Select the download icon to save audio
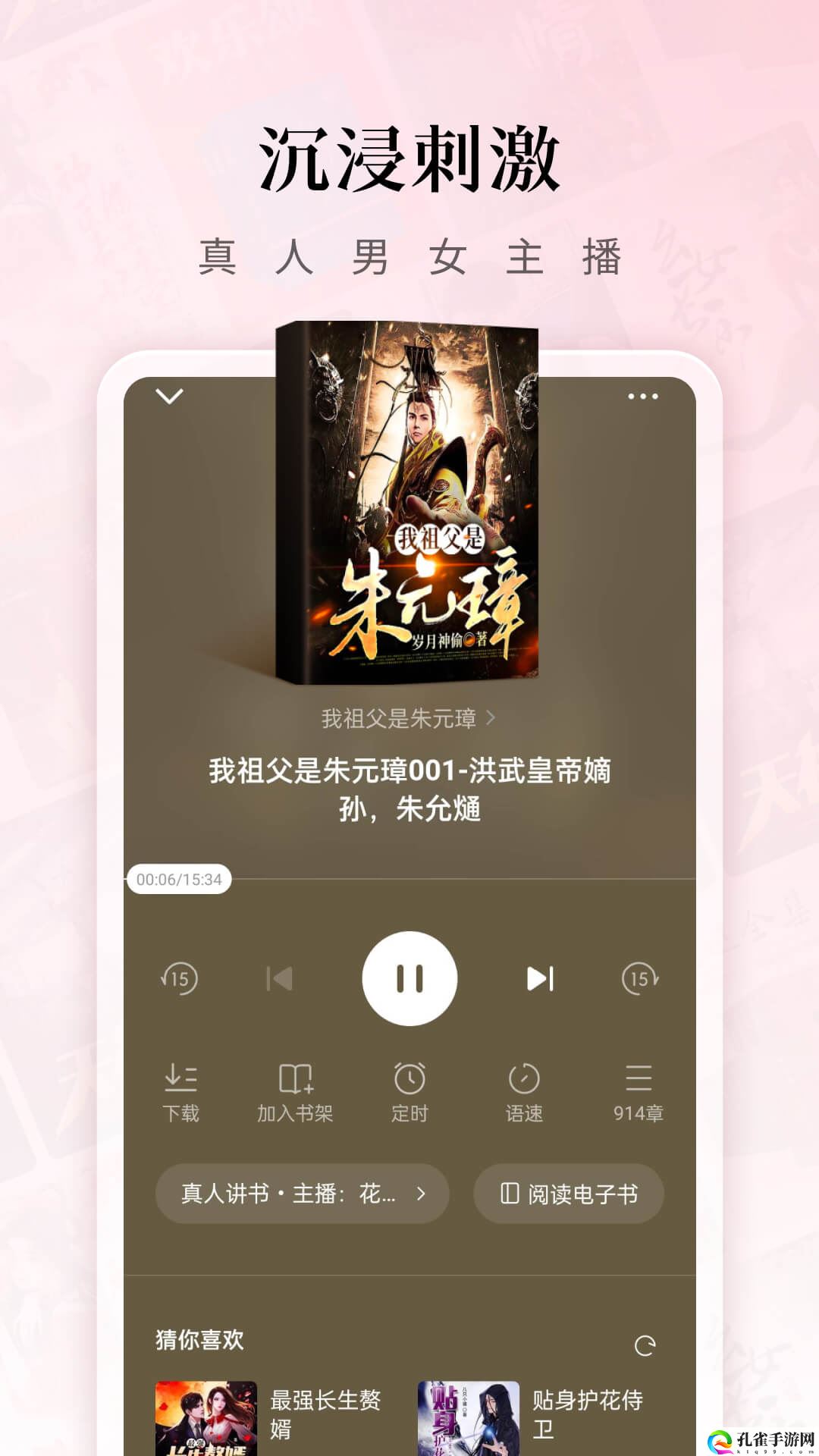The width and height of the screenshot is (819, 1456). point(182,1088)
